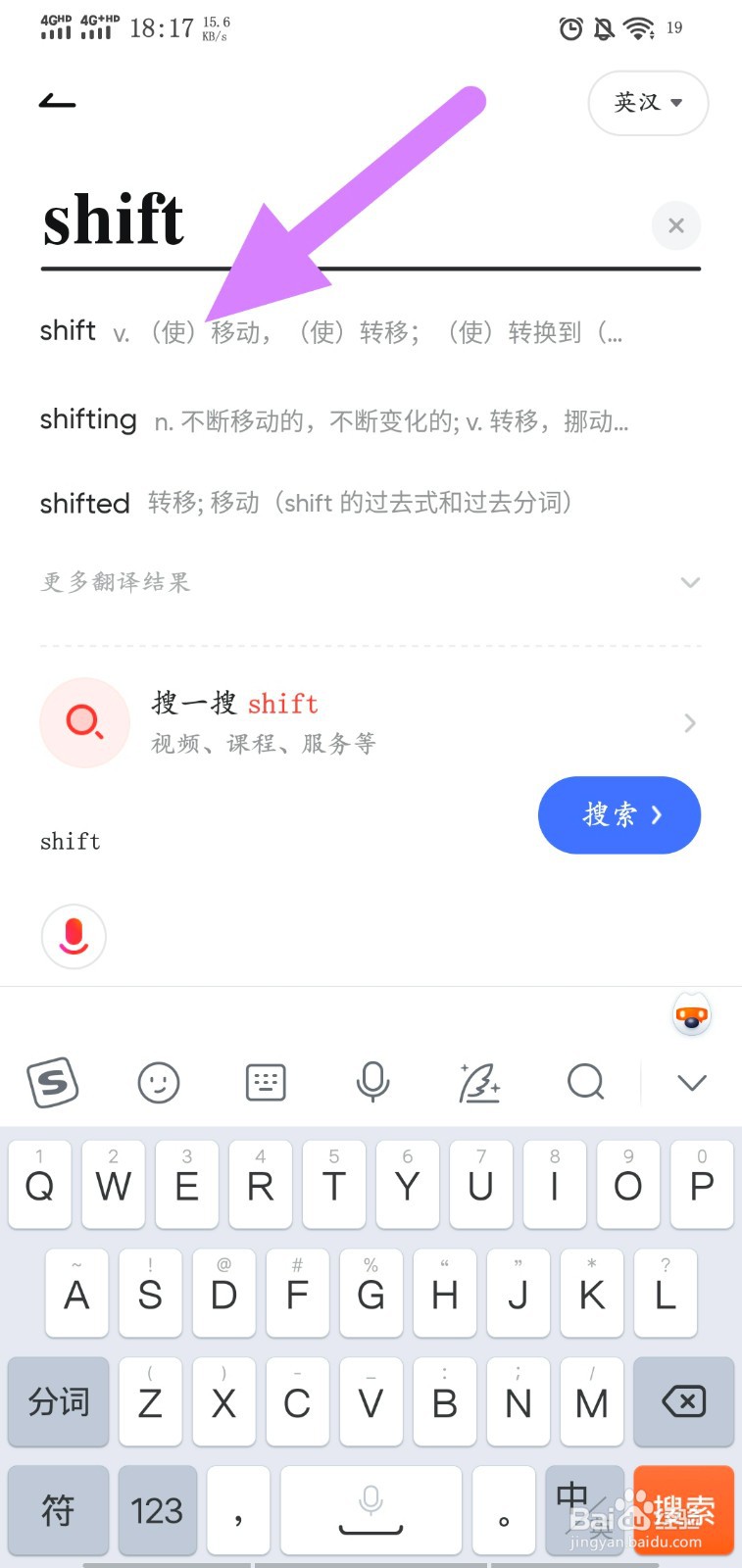
Task: Open the emoji picker on the keyboard toolbar
Action: pyautogui.click(x=159, y=1082)
